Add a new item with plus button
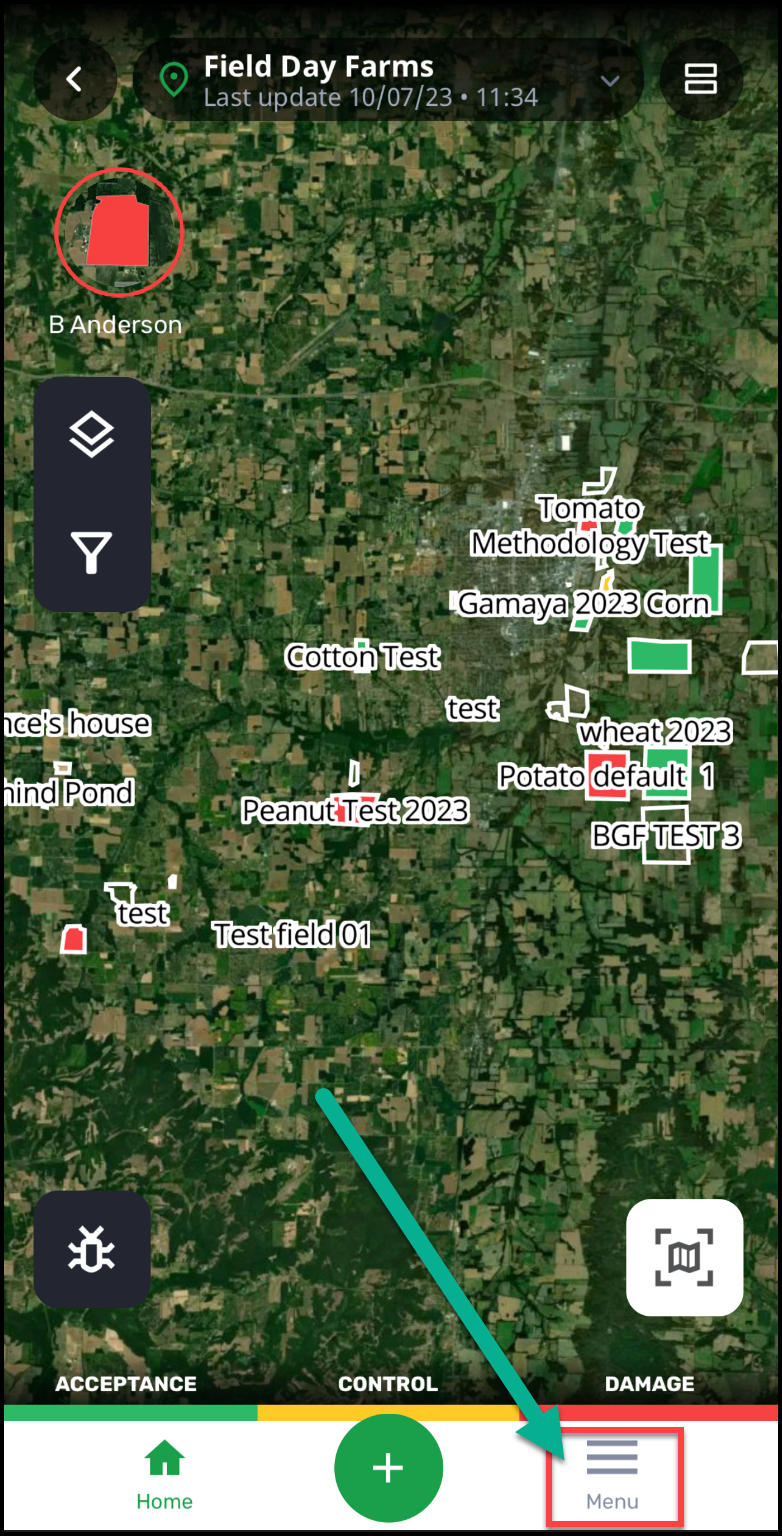 click(x=388, y=1468)
